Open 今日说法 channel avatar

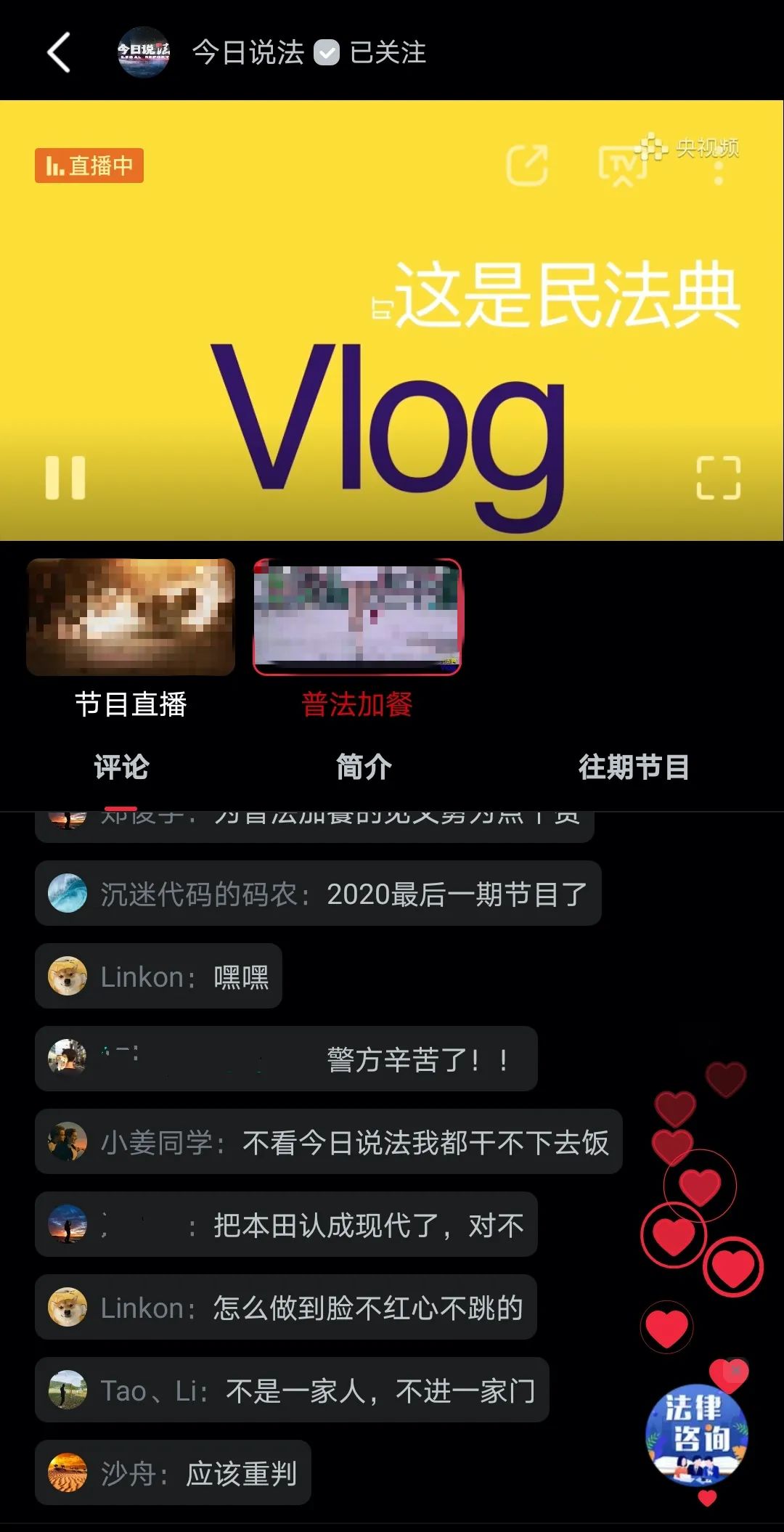(144, 52)
